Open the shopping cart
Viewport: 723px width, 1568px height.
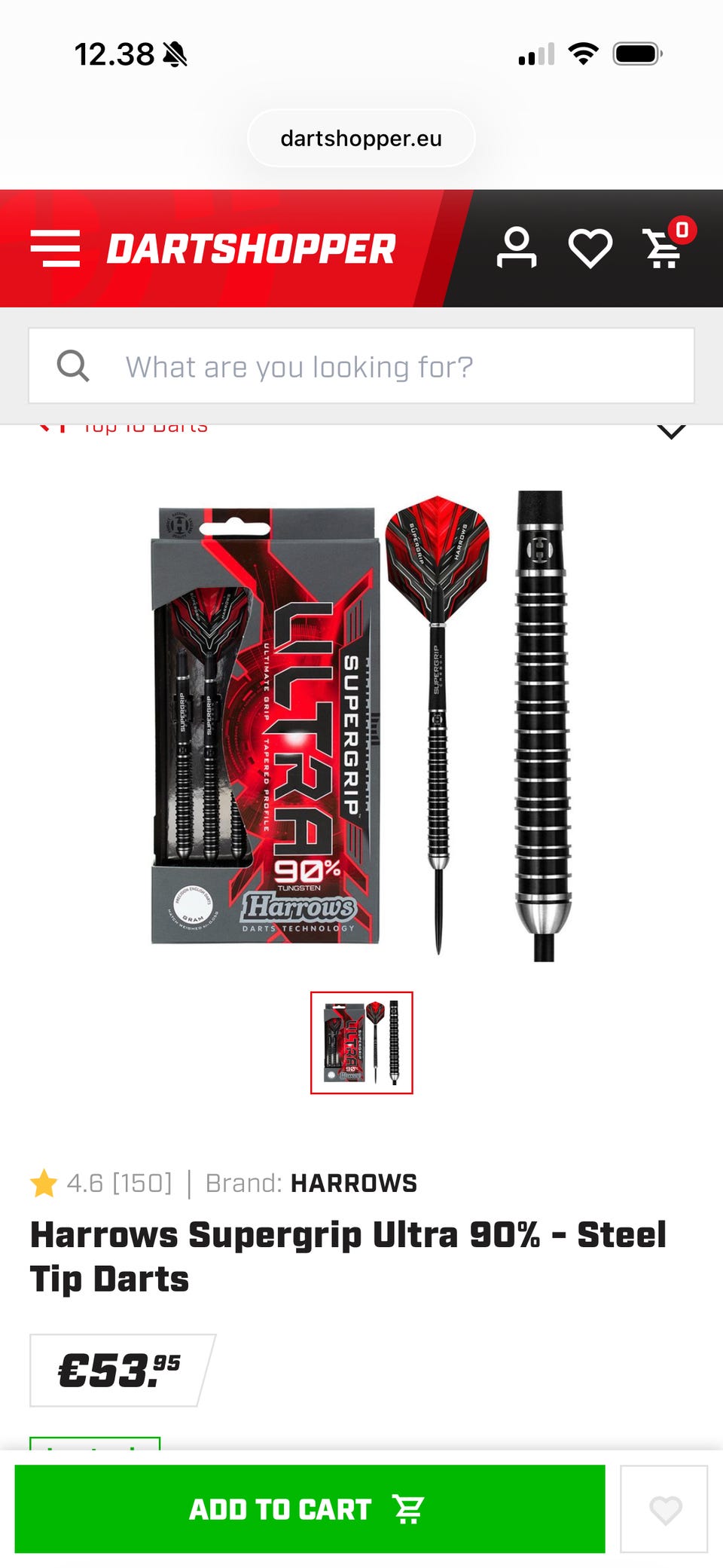coord(664,248)
